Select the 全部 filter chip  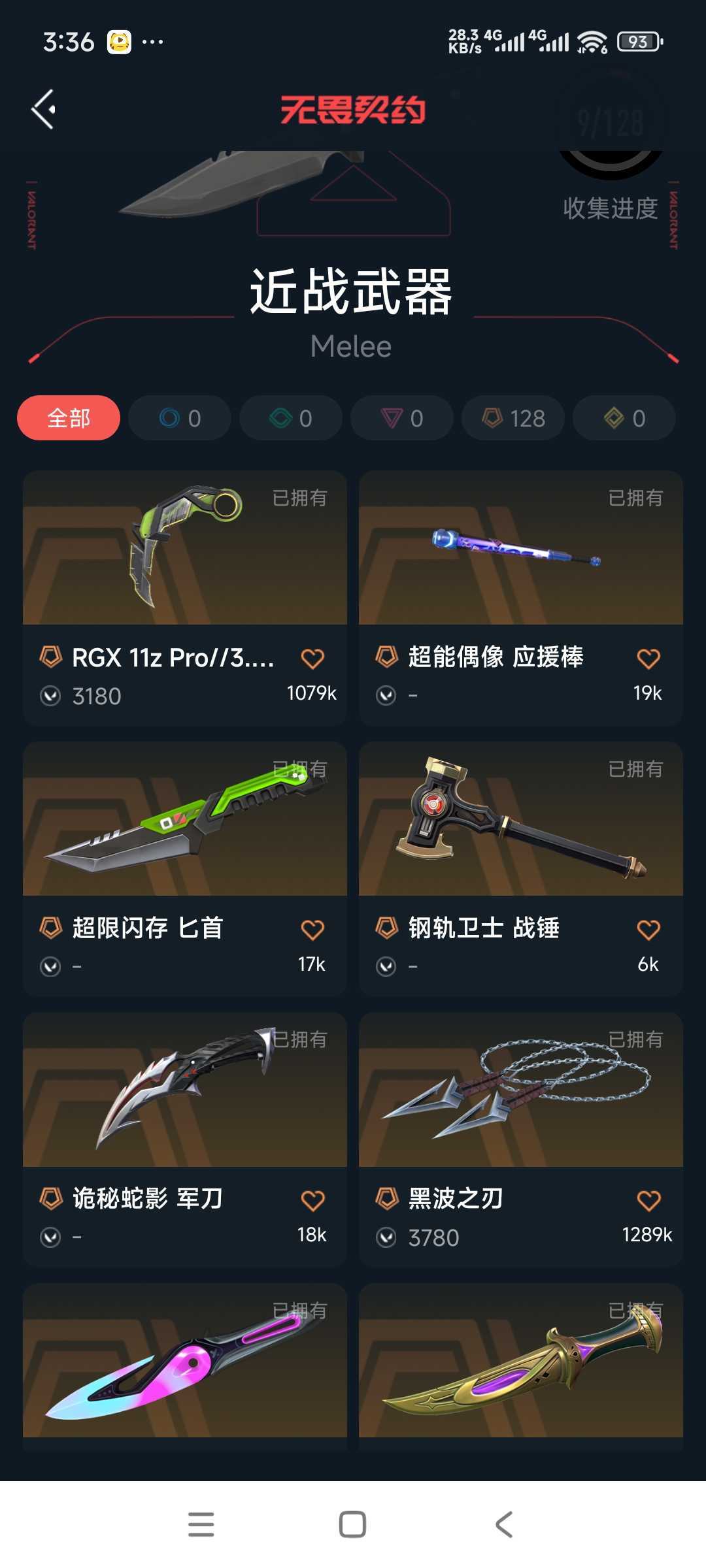pyautogui.click(x=69, y=418)
